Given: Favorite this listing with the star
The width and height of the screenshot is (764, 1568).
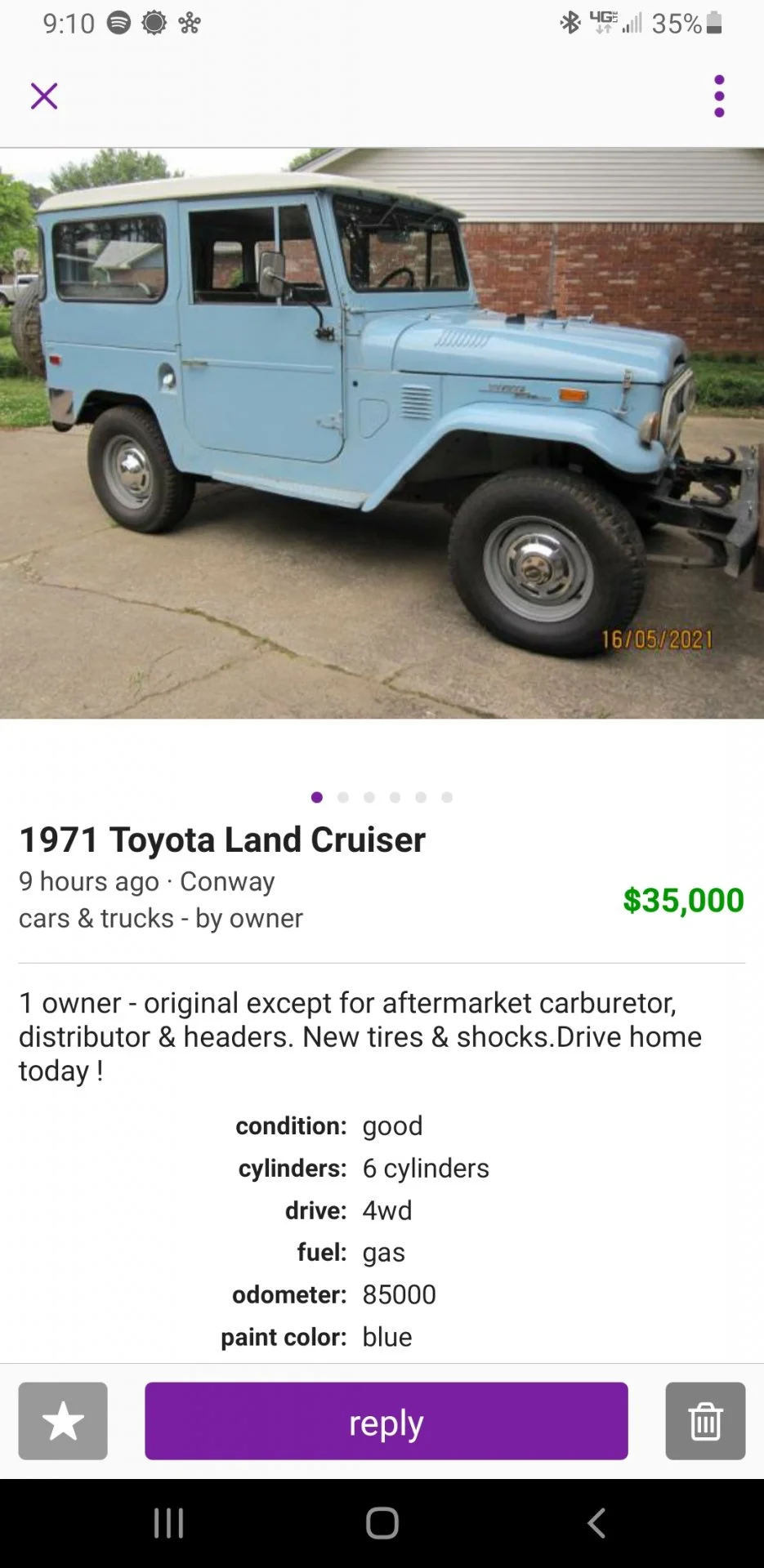Looking at the screenshot, I should [63, 1421].
